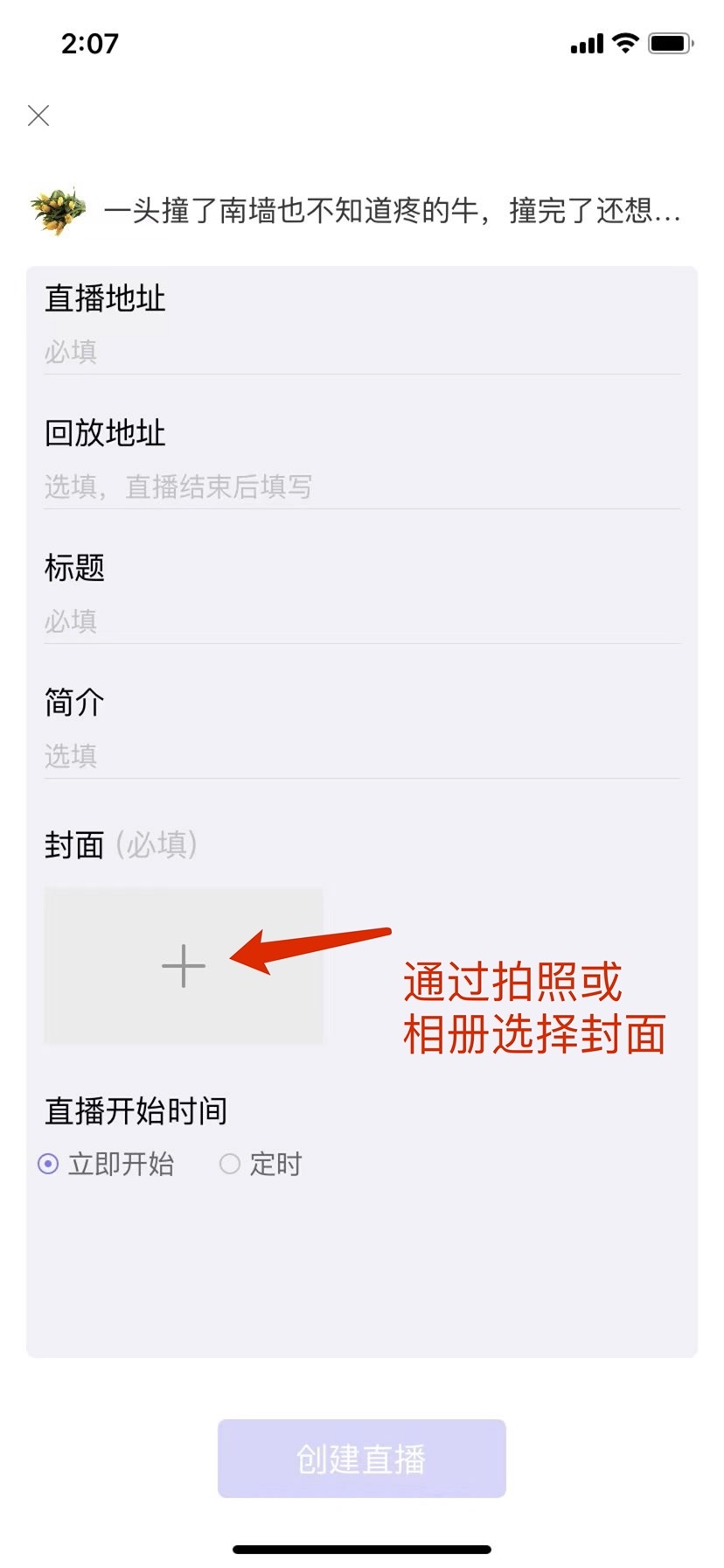This screenshot has width=724, height=1568.
Task: Tap the 创建直播 button
Action: tap(361, 1459)
